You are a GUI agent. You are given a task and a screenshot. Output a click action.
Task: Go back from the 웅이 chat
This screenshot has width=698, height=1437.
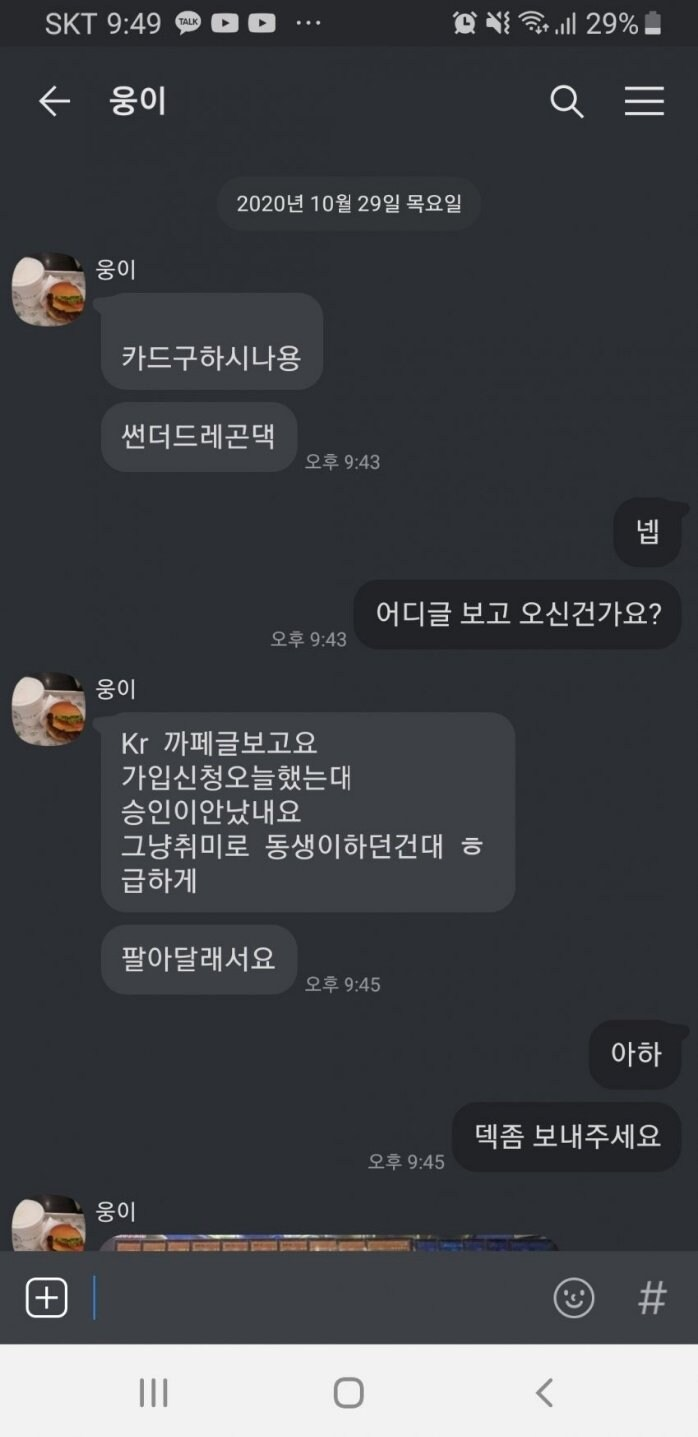(x=54, y=101)
